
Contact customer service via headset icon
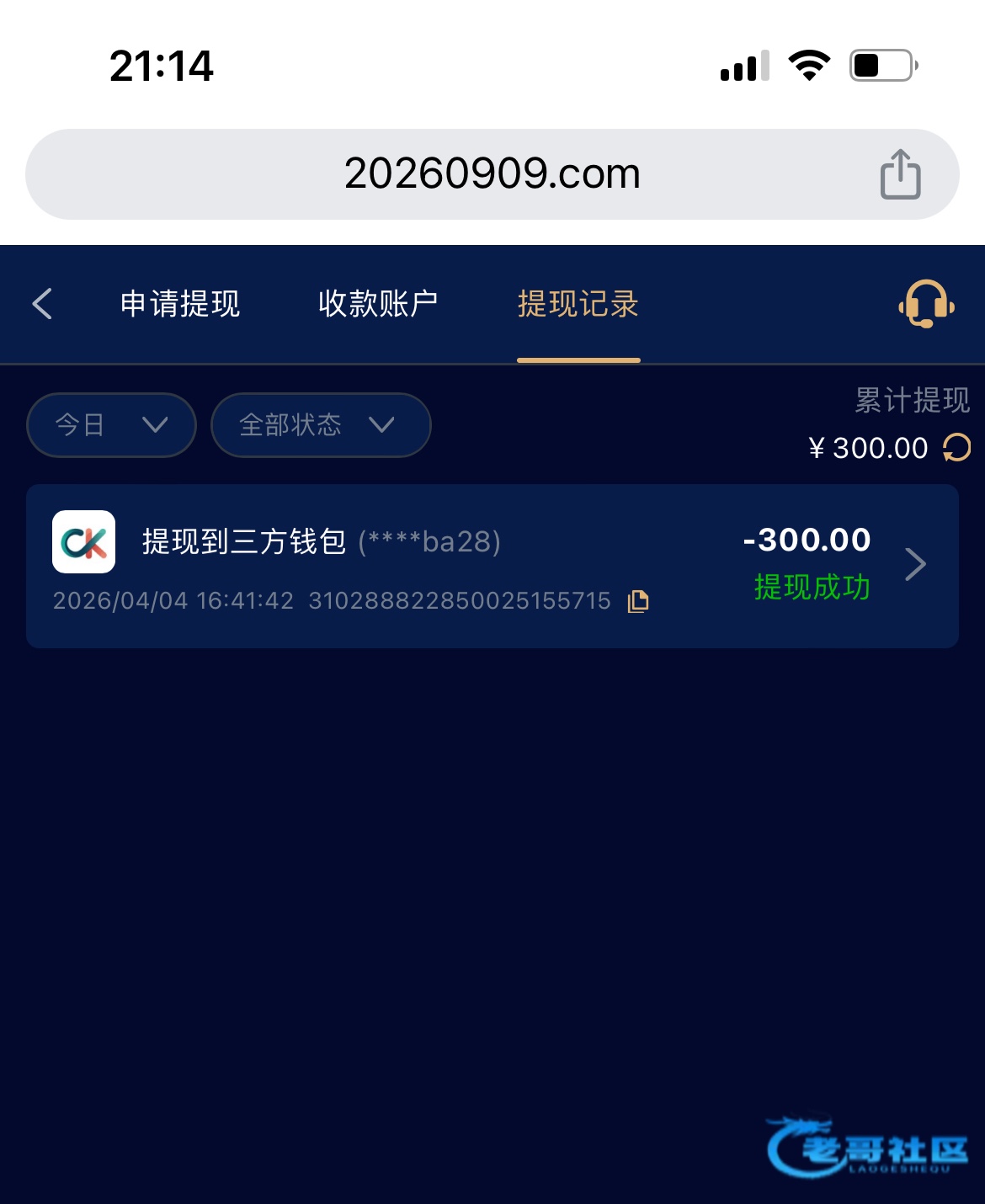pos(926,304)
